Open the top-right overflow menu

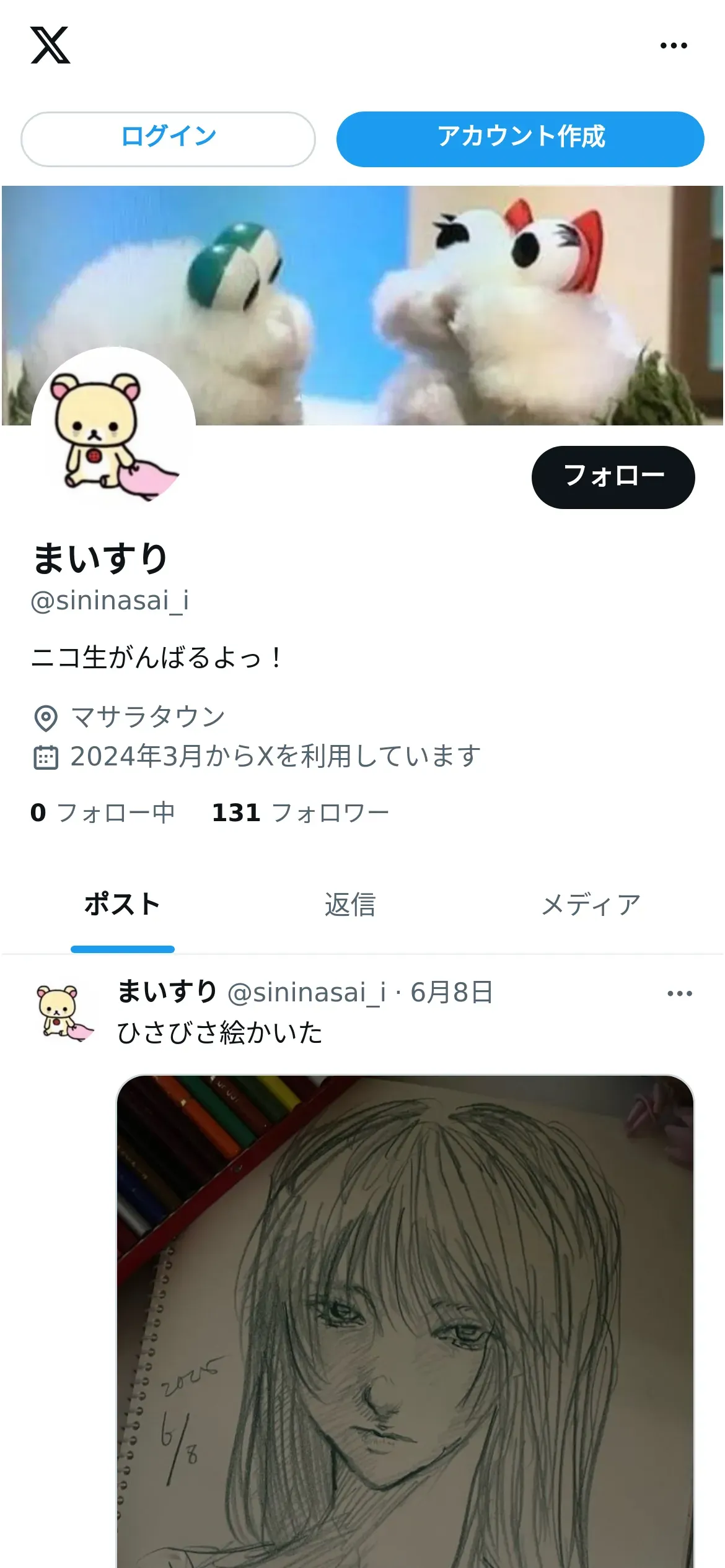[673, 46]
